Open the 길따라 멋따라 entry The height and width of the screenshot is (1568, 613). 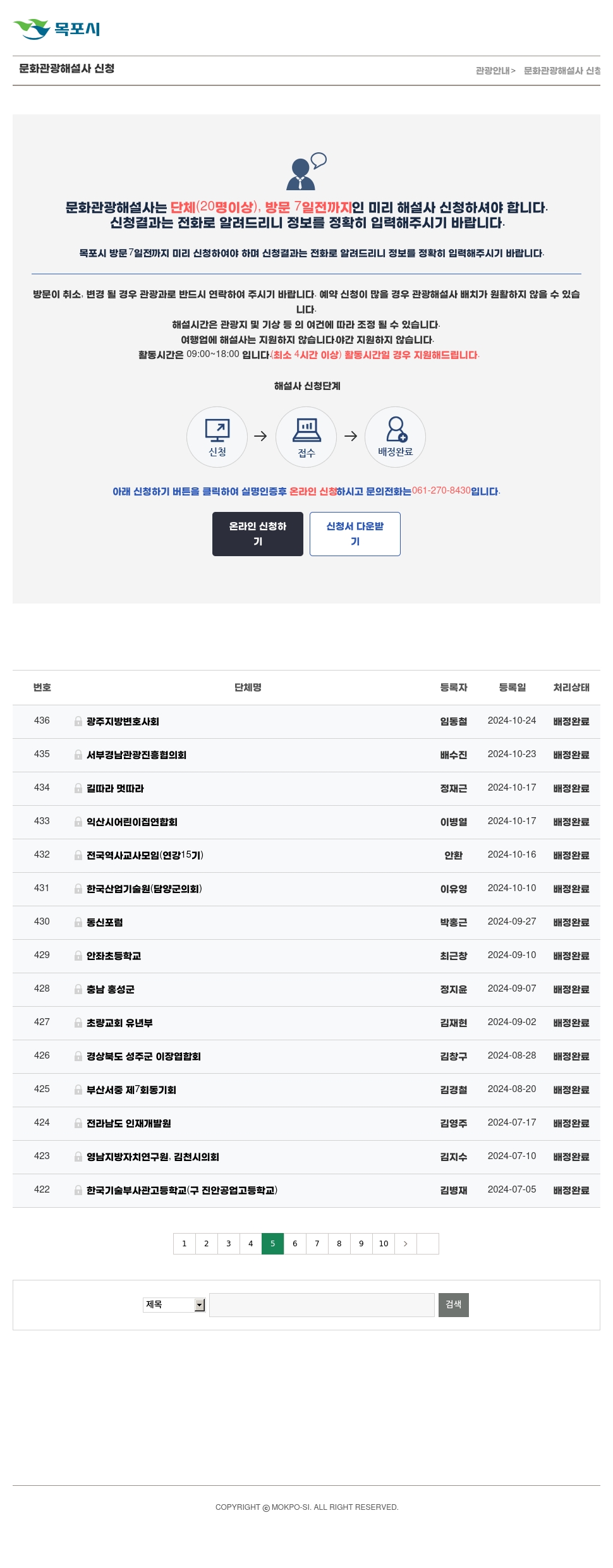tap(115, 789)
